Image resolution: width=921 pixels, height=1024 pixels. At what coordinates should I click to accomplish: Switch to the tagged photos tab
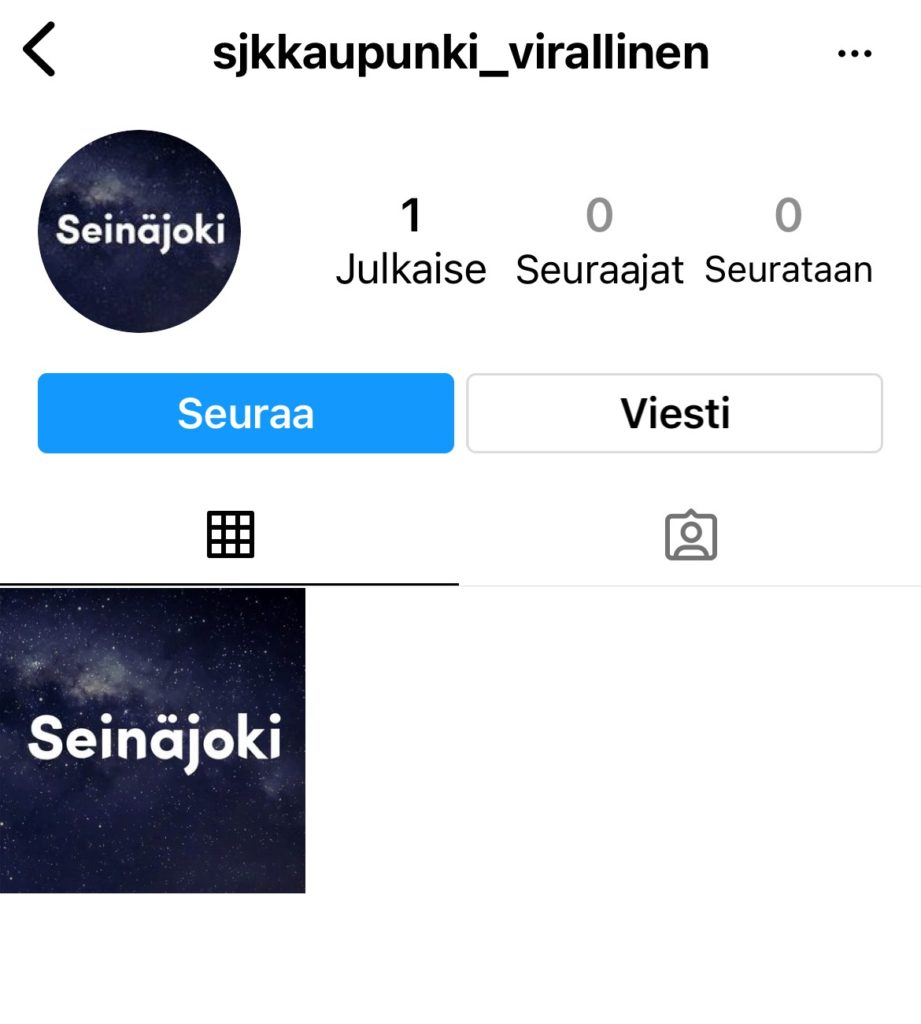(x=691, y=536)
